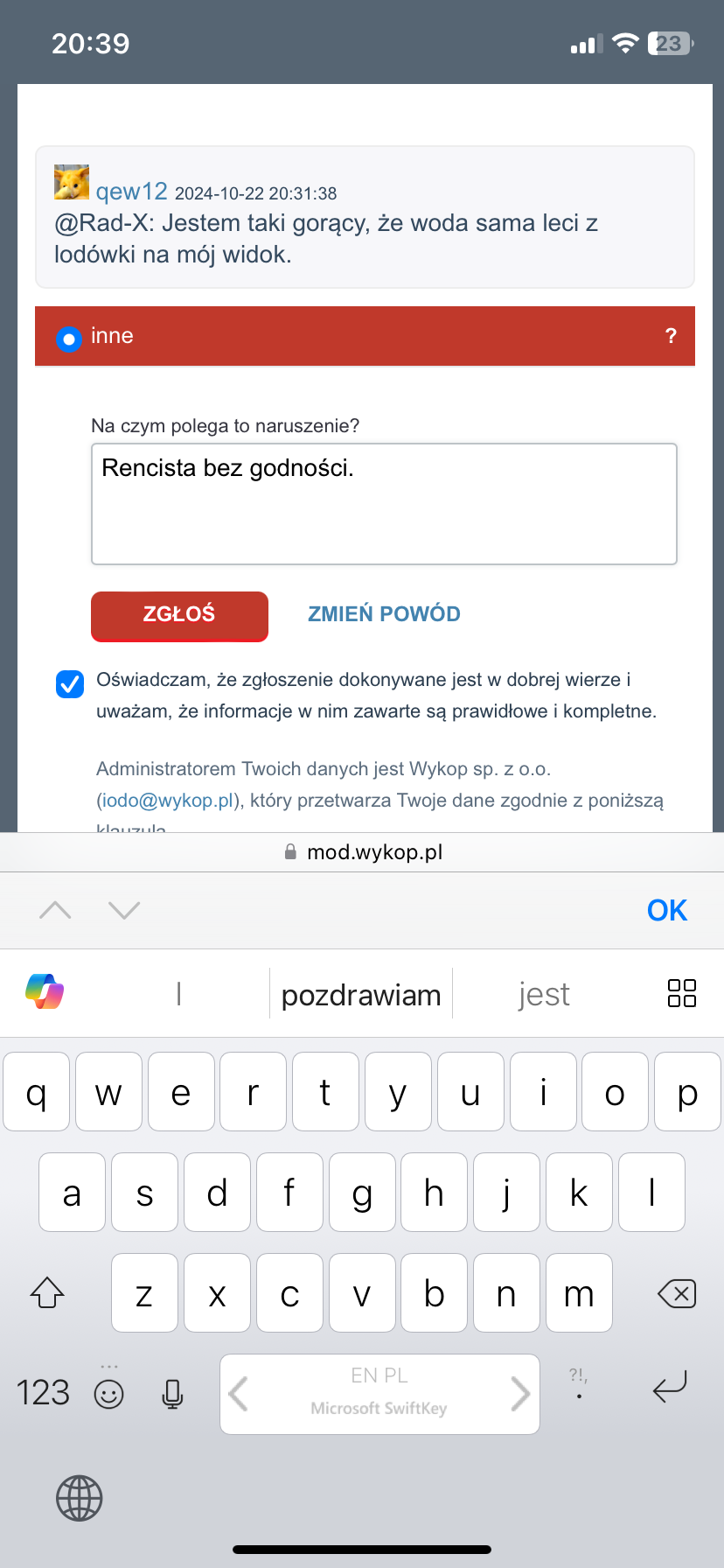The height and width of the screenshot is (1568, 724).
Task: Open the Copilot icon in the keyboard
Action: [45, 992]
